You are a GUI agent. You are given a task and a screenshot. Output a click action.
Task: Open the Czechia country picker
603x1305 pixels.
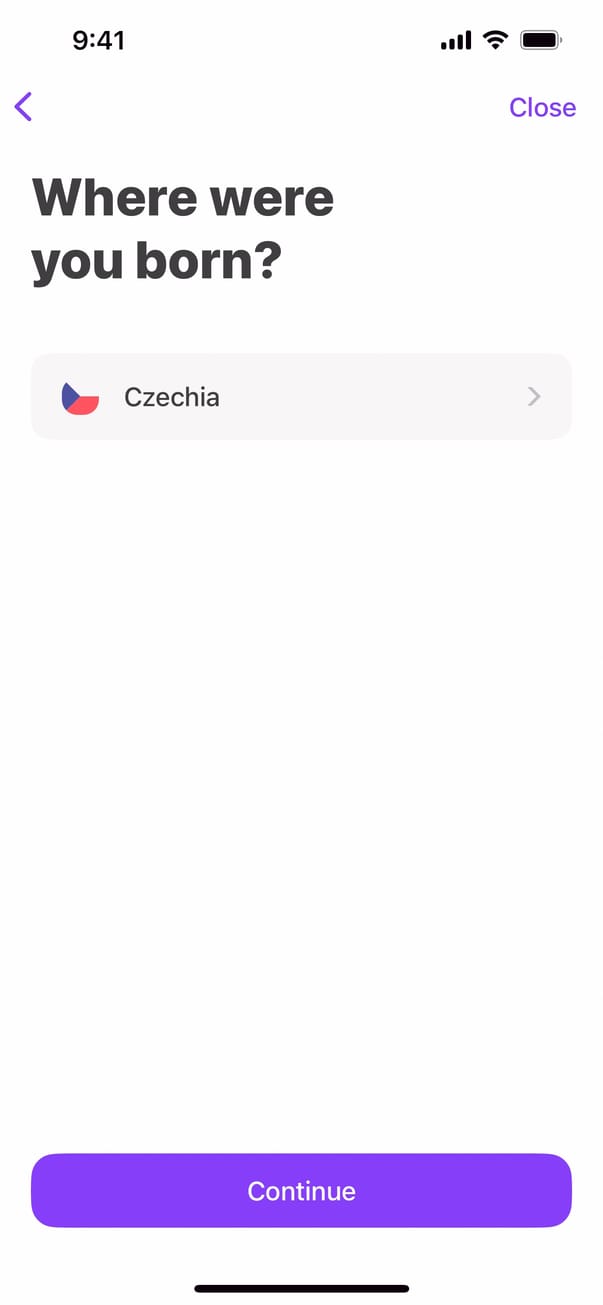[301, 397]
